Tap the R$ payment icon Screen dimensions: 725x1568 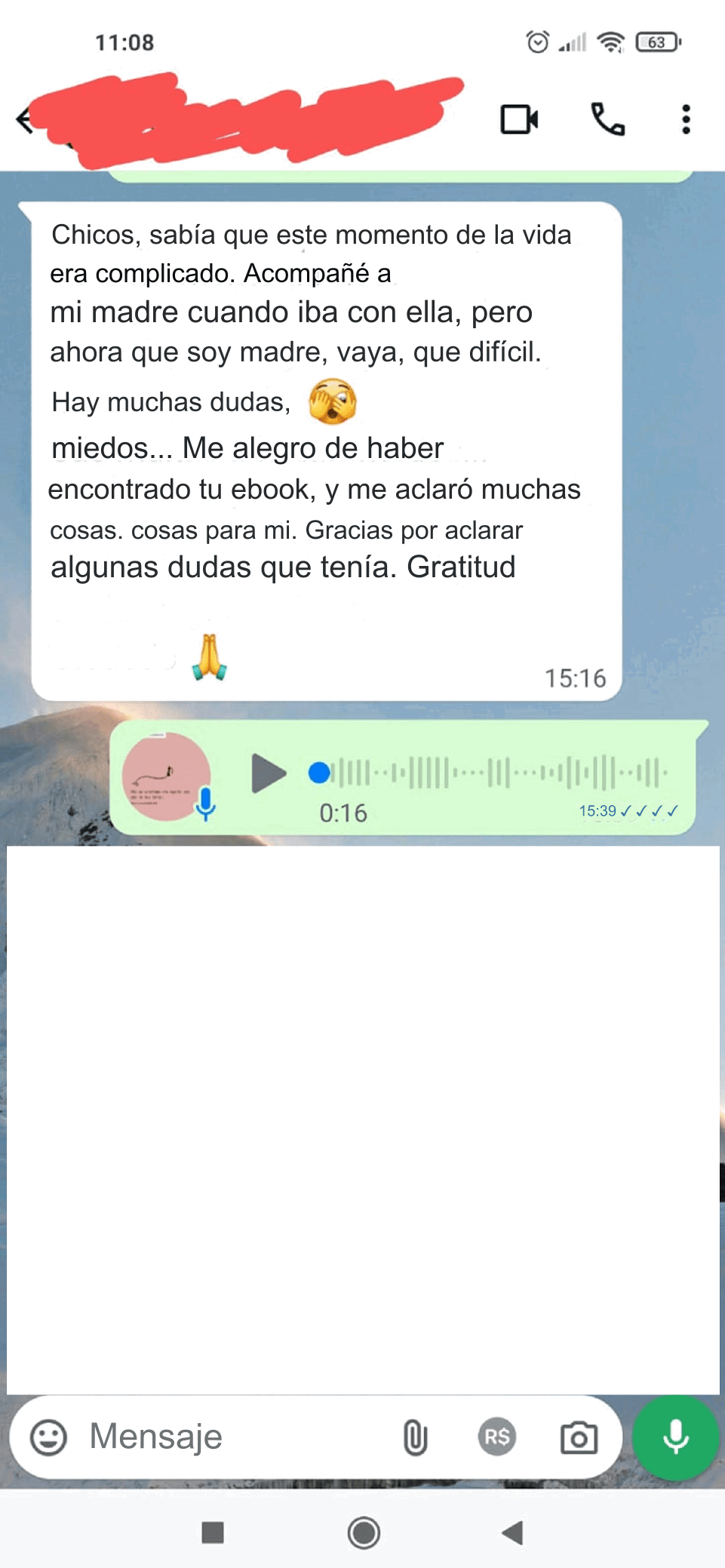click(x=496, y=1437)
